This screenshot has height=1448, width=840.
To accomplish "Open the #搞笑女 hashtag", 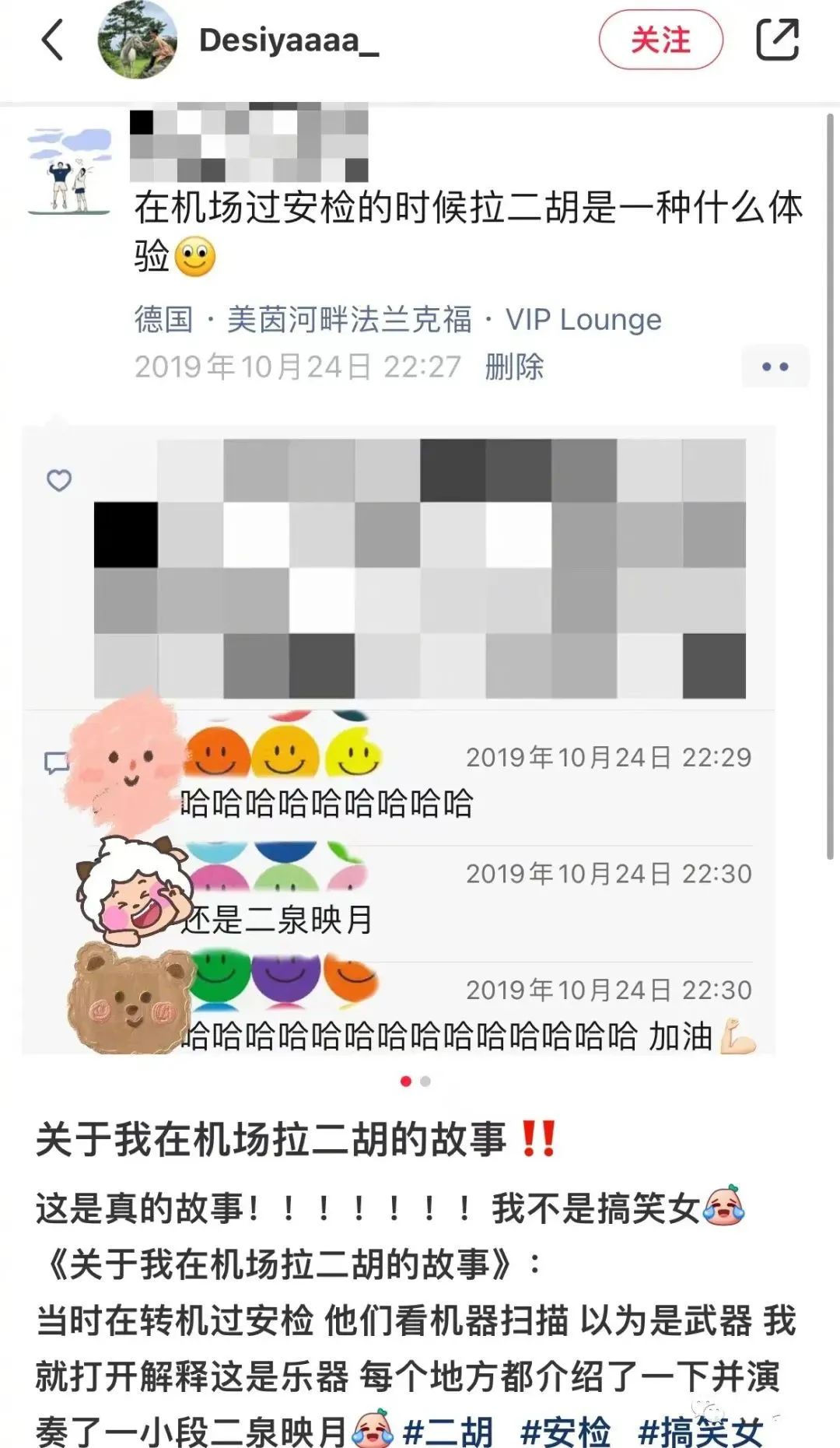I will point(700,1432).
